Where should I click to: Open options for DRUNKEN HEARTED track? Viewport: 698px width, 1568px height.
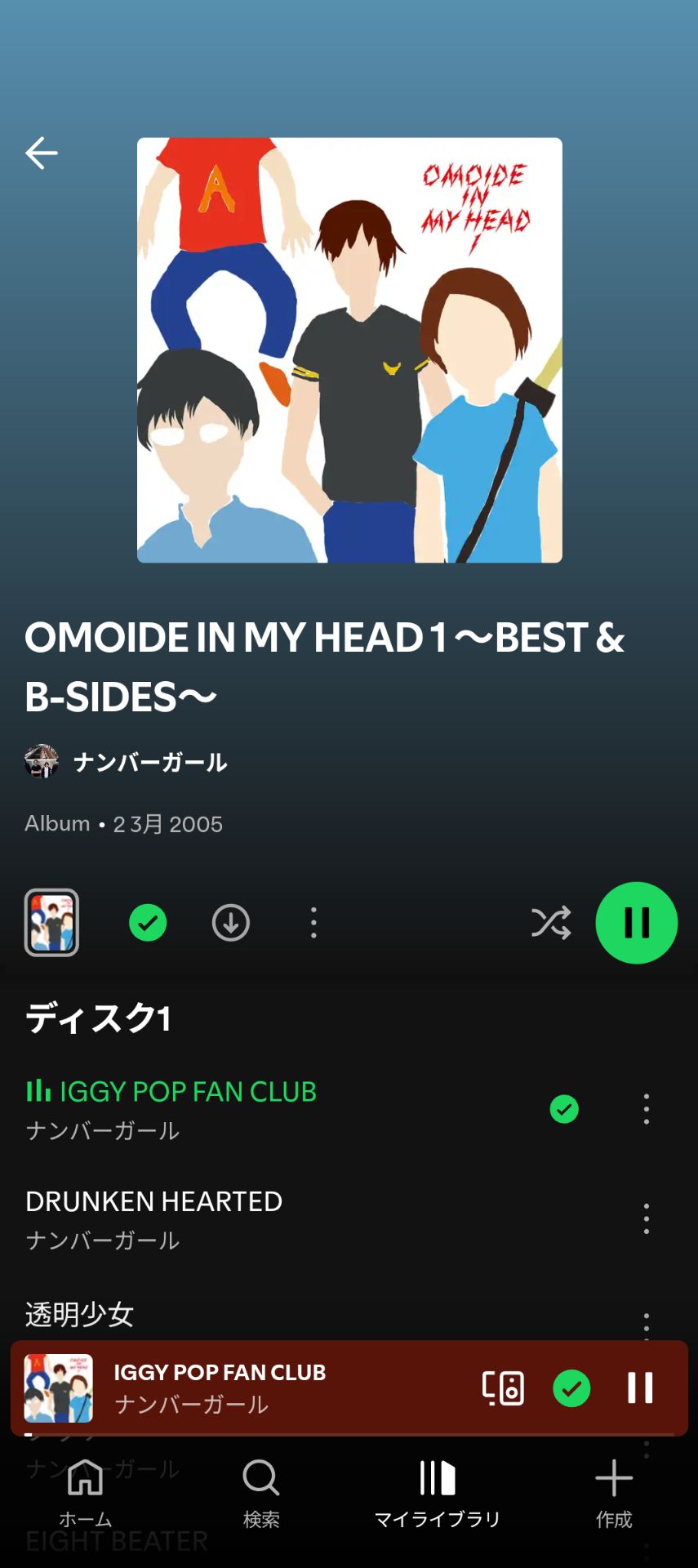coord(647,1218)
